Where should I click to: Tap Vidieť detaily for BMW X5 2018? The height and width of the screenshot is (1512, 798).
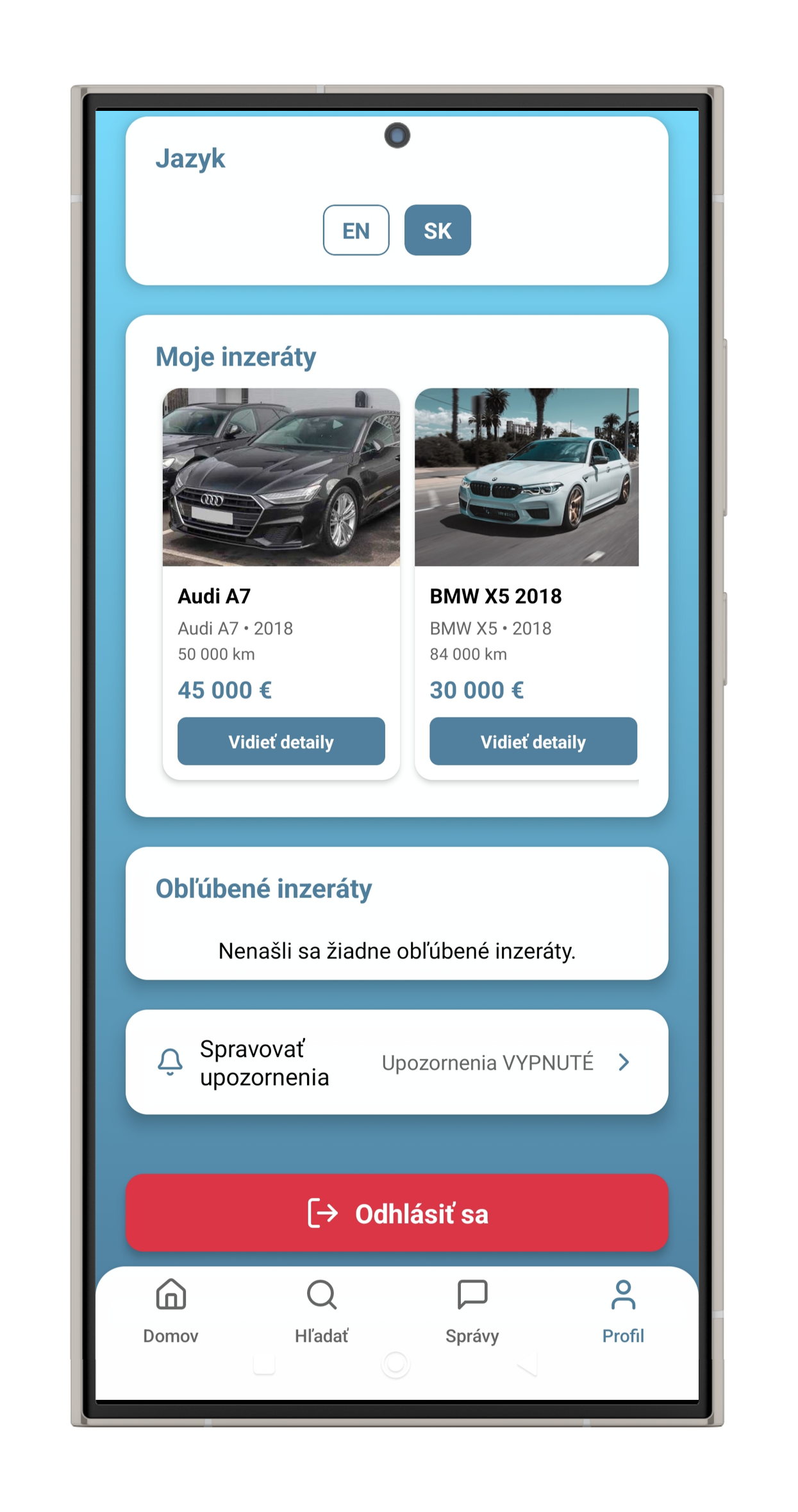pyautogui.click(x=533, y=742)
